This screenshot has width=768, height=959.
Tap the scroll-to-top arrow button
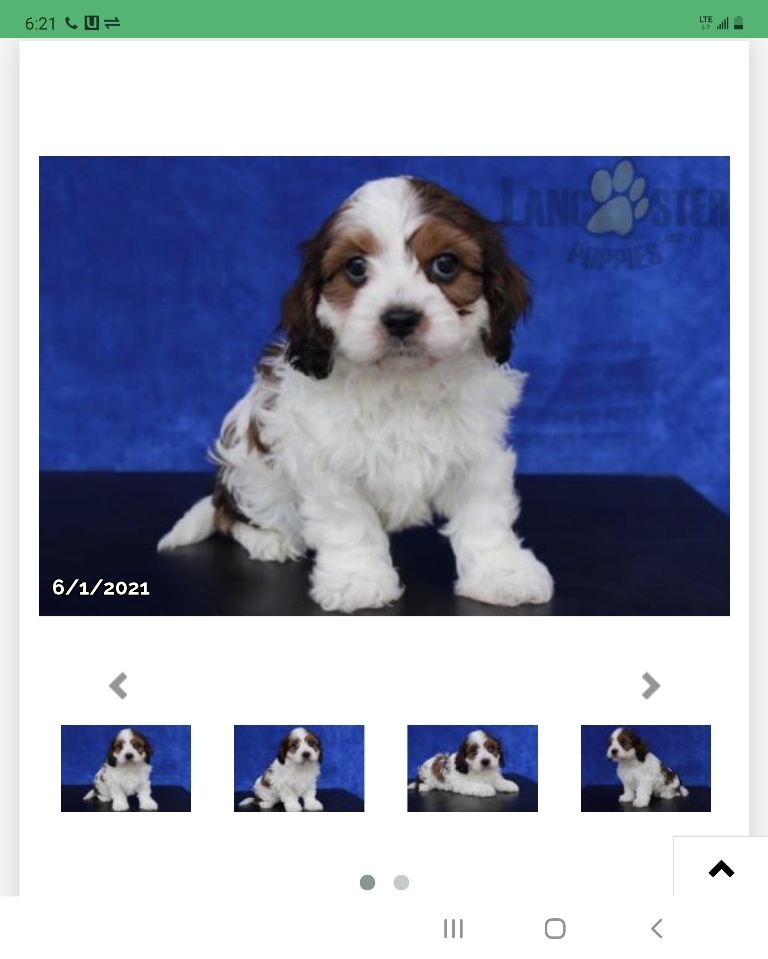click(721, 869)
